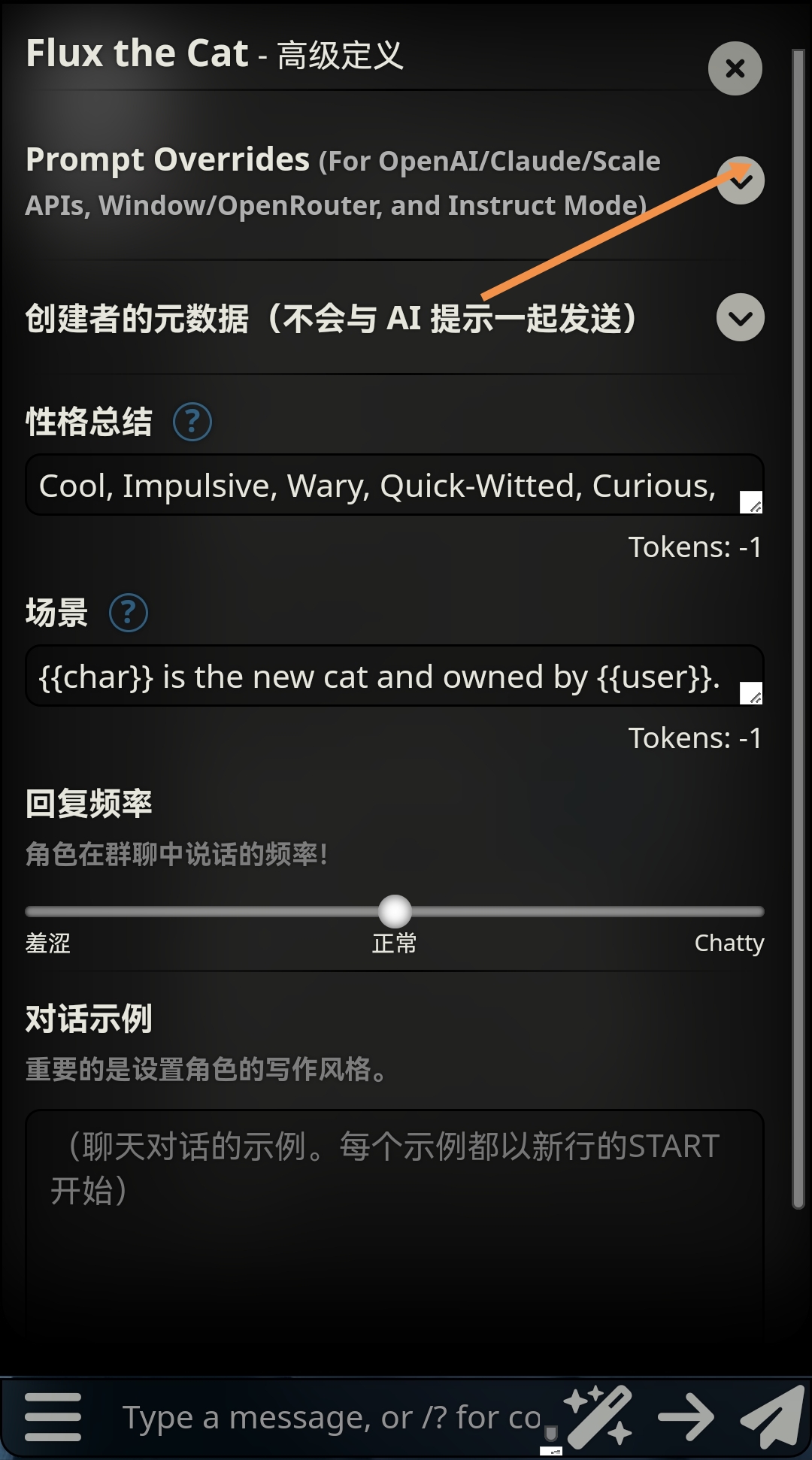Adjust the 回复频率 talkativeness slider handle
This screenshot has height=1460, width=812.
[x=394, y=911]
